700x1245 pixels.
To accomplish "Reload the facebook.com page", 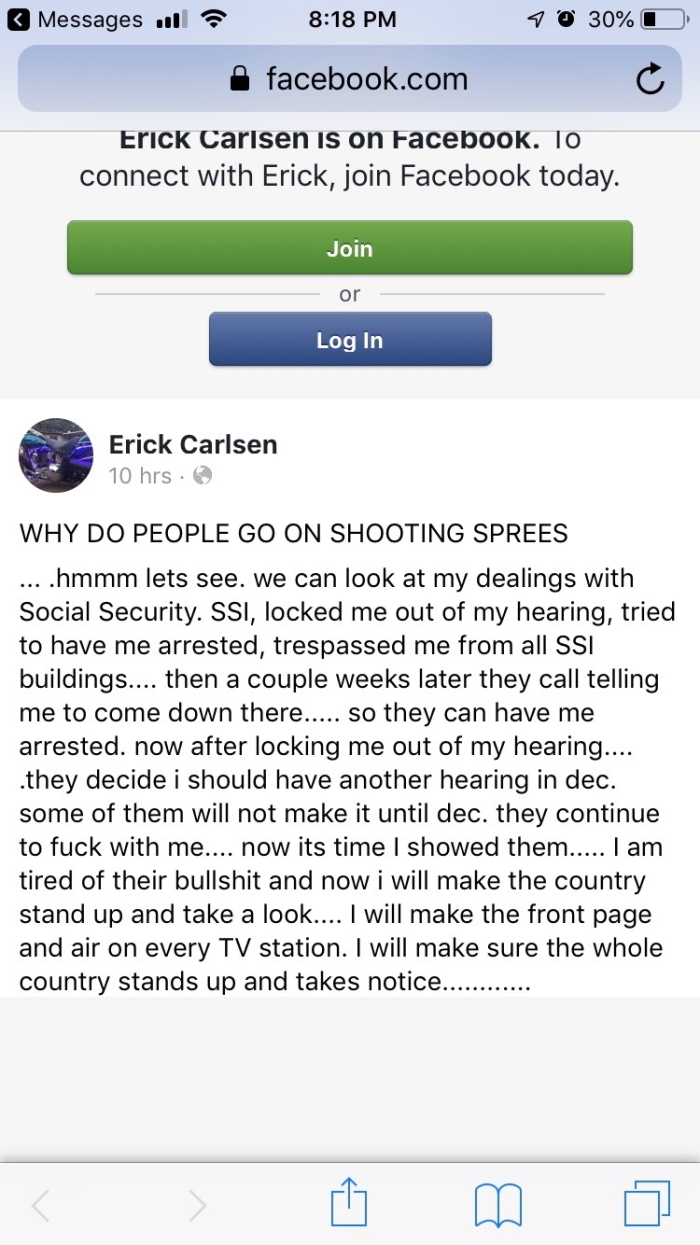I will tap(650, 80).
